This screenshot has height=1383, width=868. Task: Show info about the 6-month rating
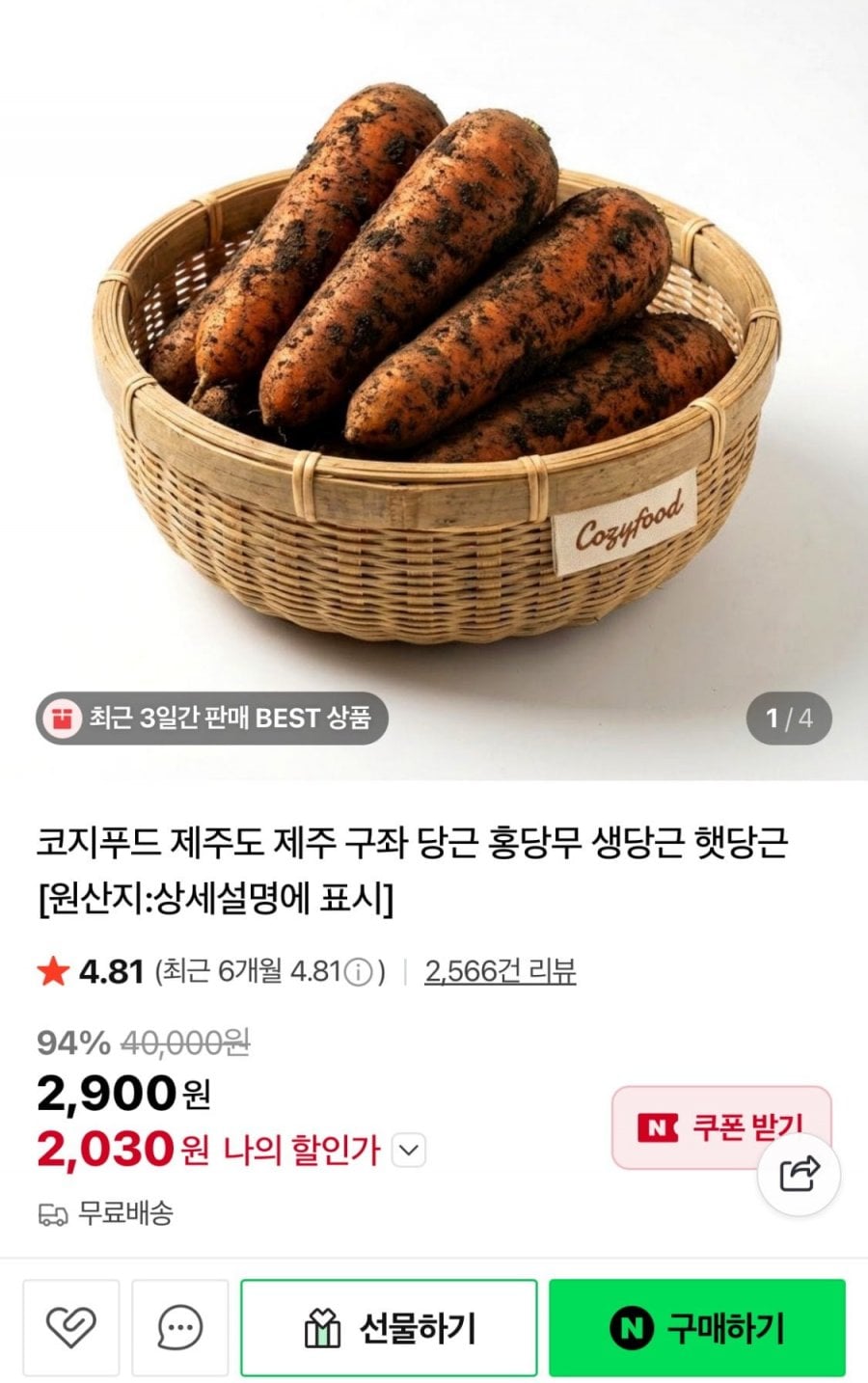358,972
